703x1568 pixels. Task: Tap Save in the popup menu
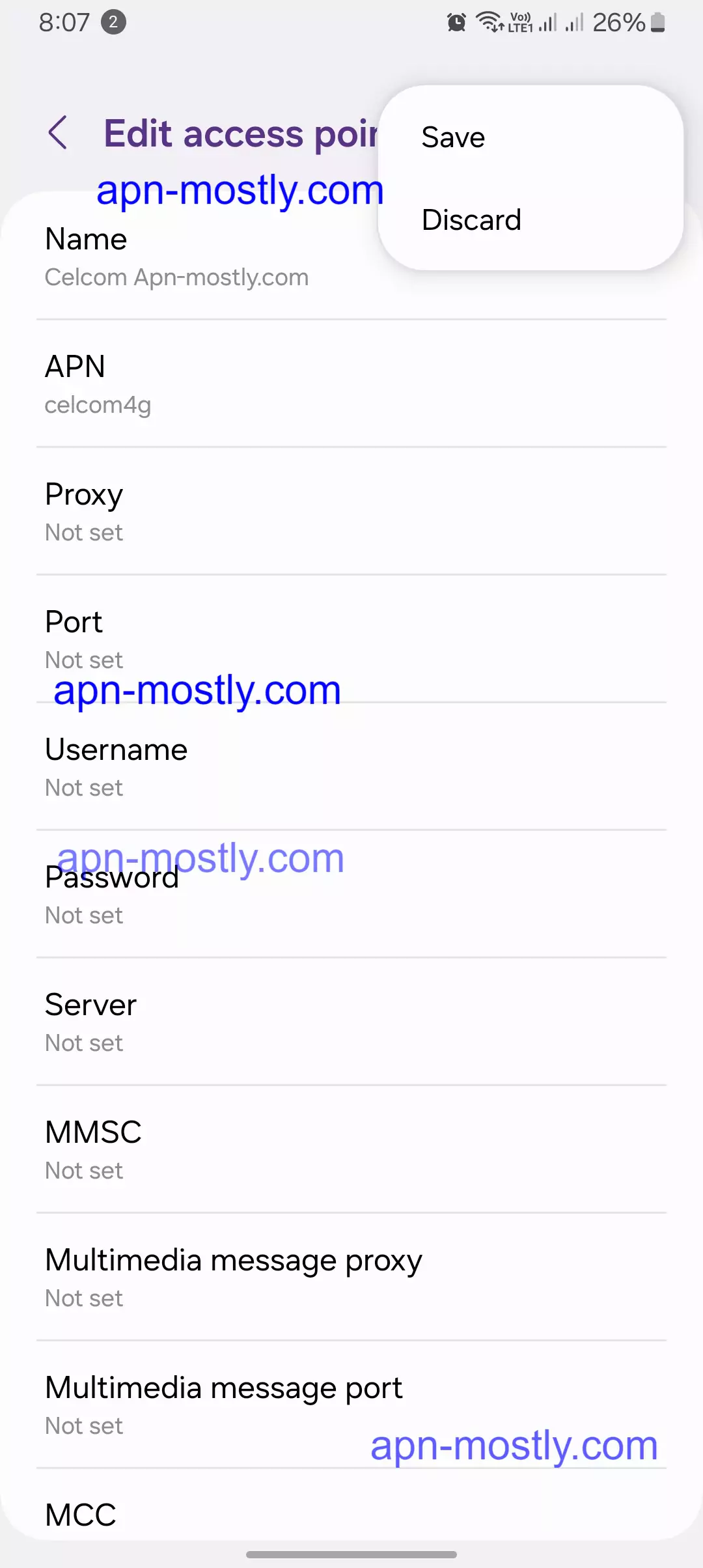[x=453, y=137]
